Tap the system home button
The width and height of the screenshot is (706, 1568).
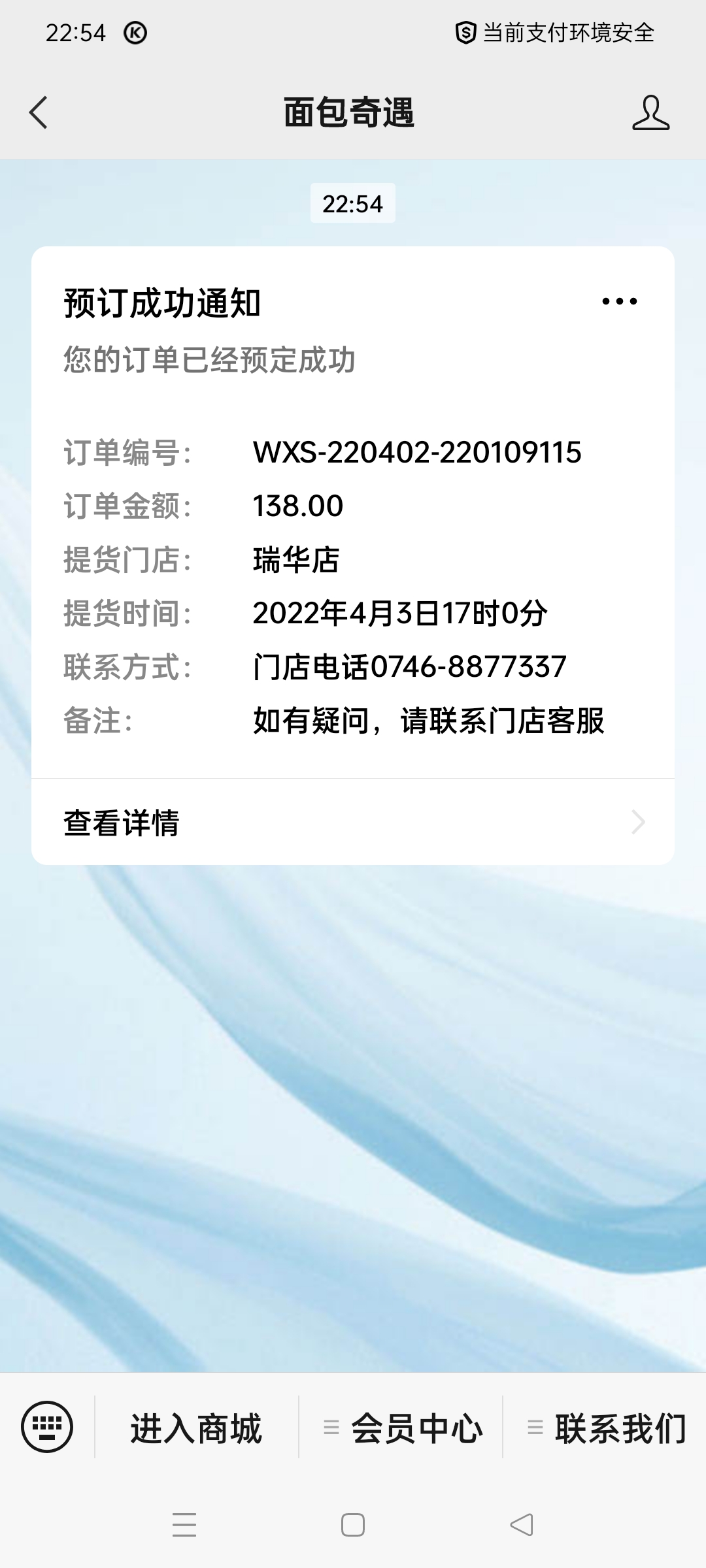(x=353, y=1525)
